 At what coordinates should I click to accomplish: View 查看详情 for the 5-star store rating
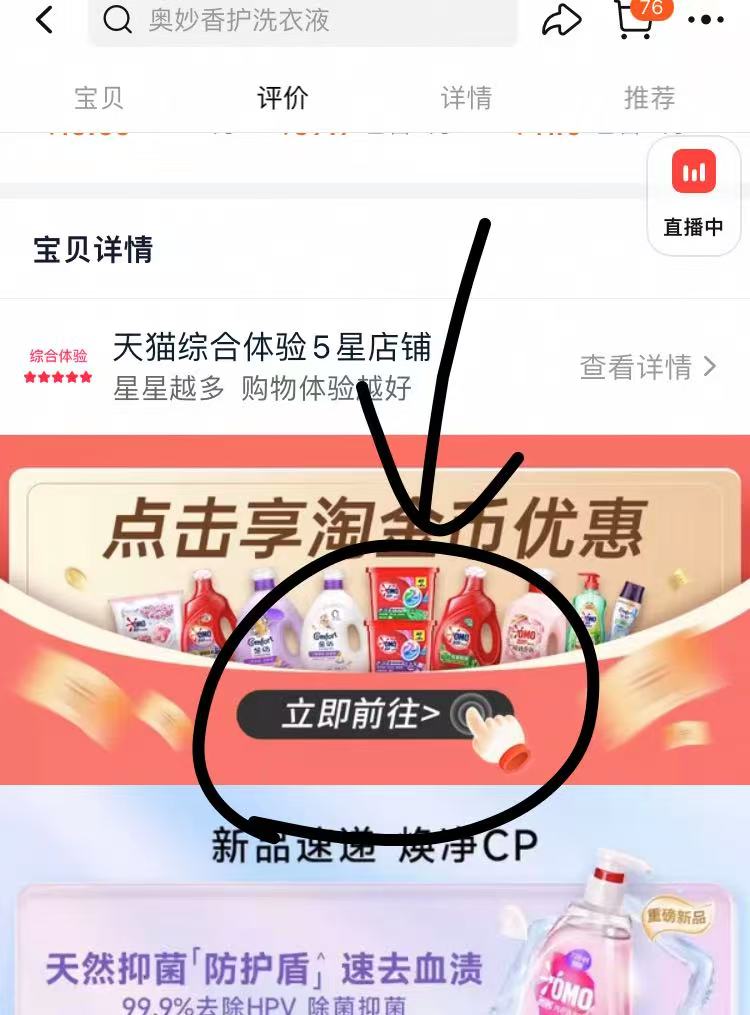[648, 367]
